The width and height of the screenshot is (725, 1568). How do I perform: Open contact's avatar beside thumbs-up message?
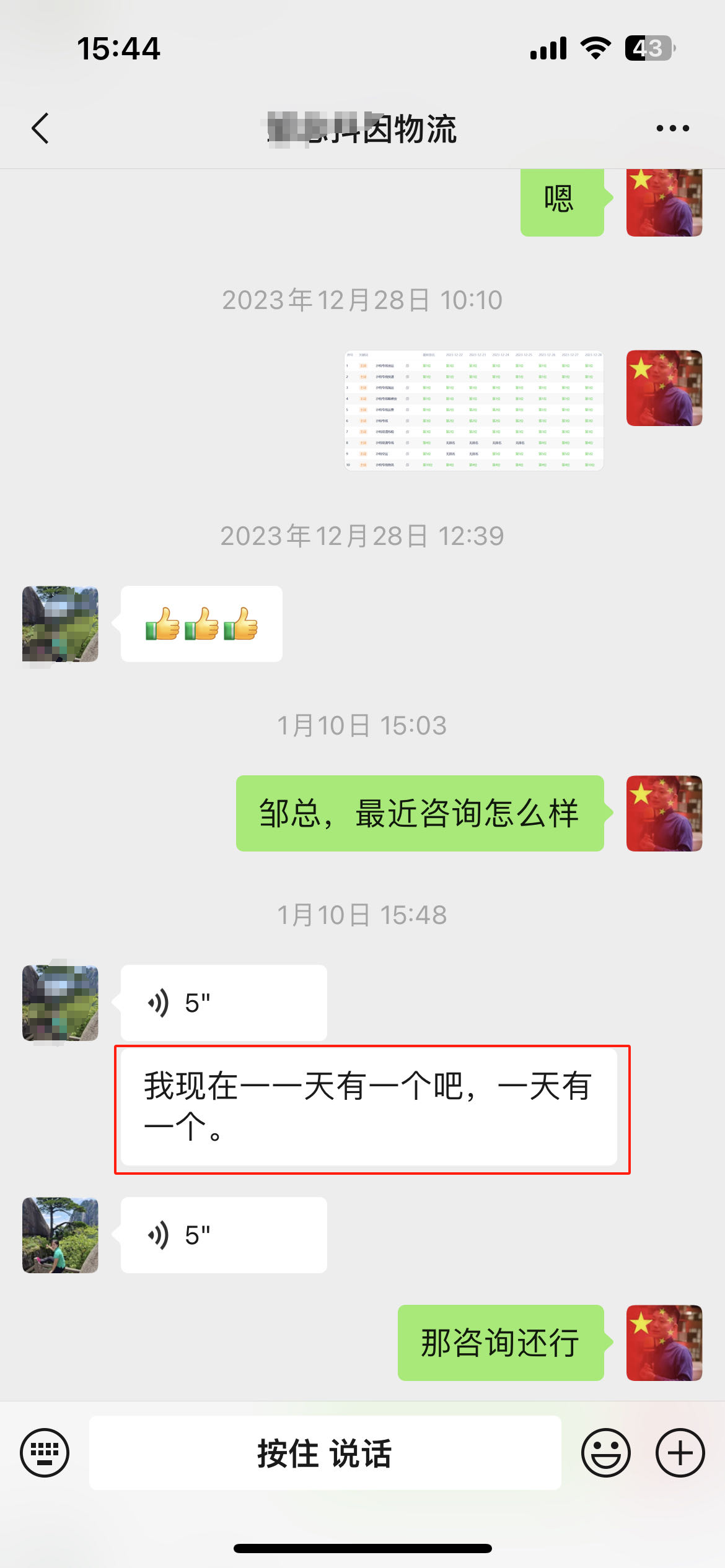pos(60,624)
